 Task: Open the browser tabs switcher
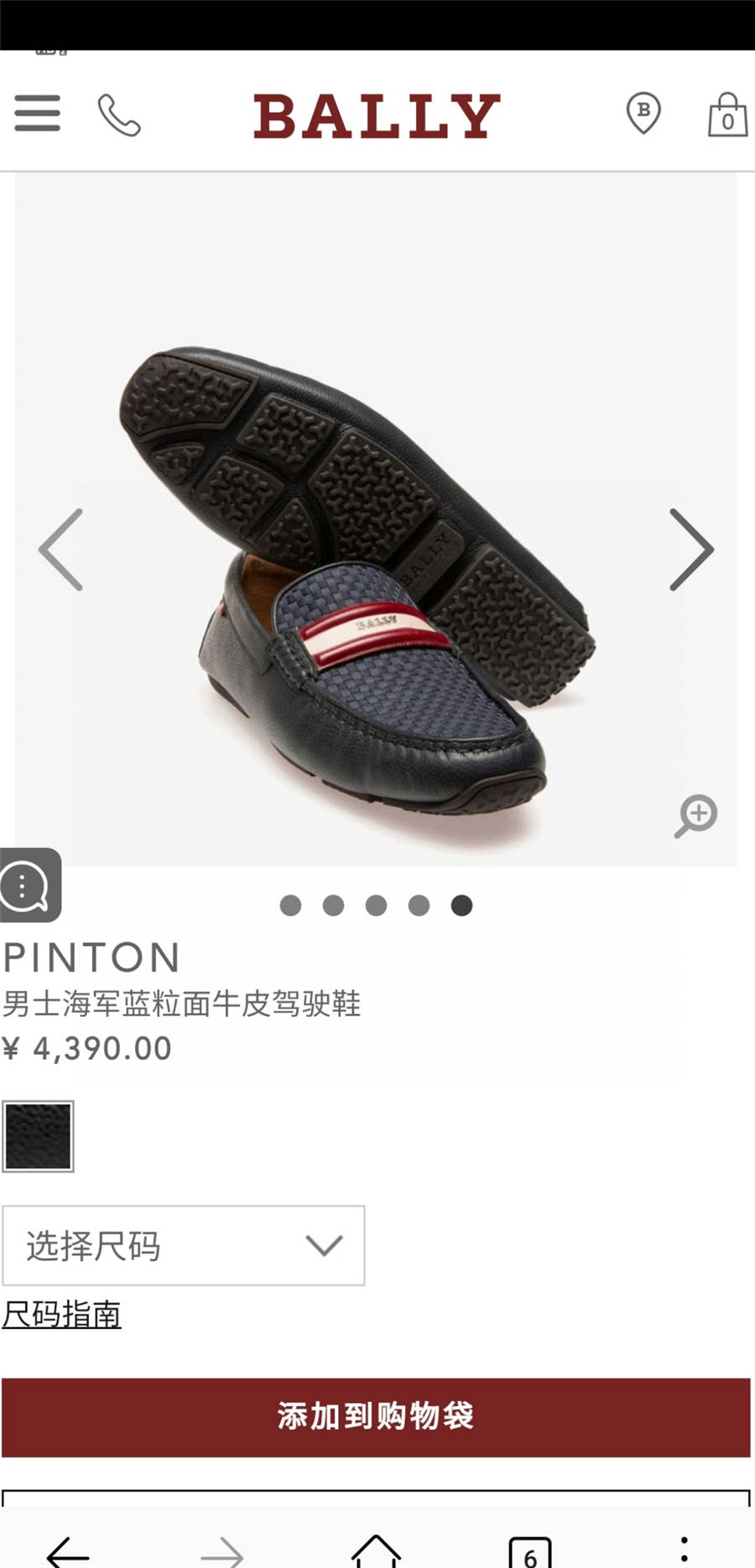coord(530,1553)
